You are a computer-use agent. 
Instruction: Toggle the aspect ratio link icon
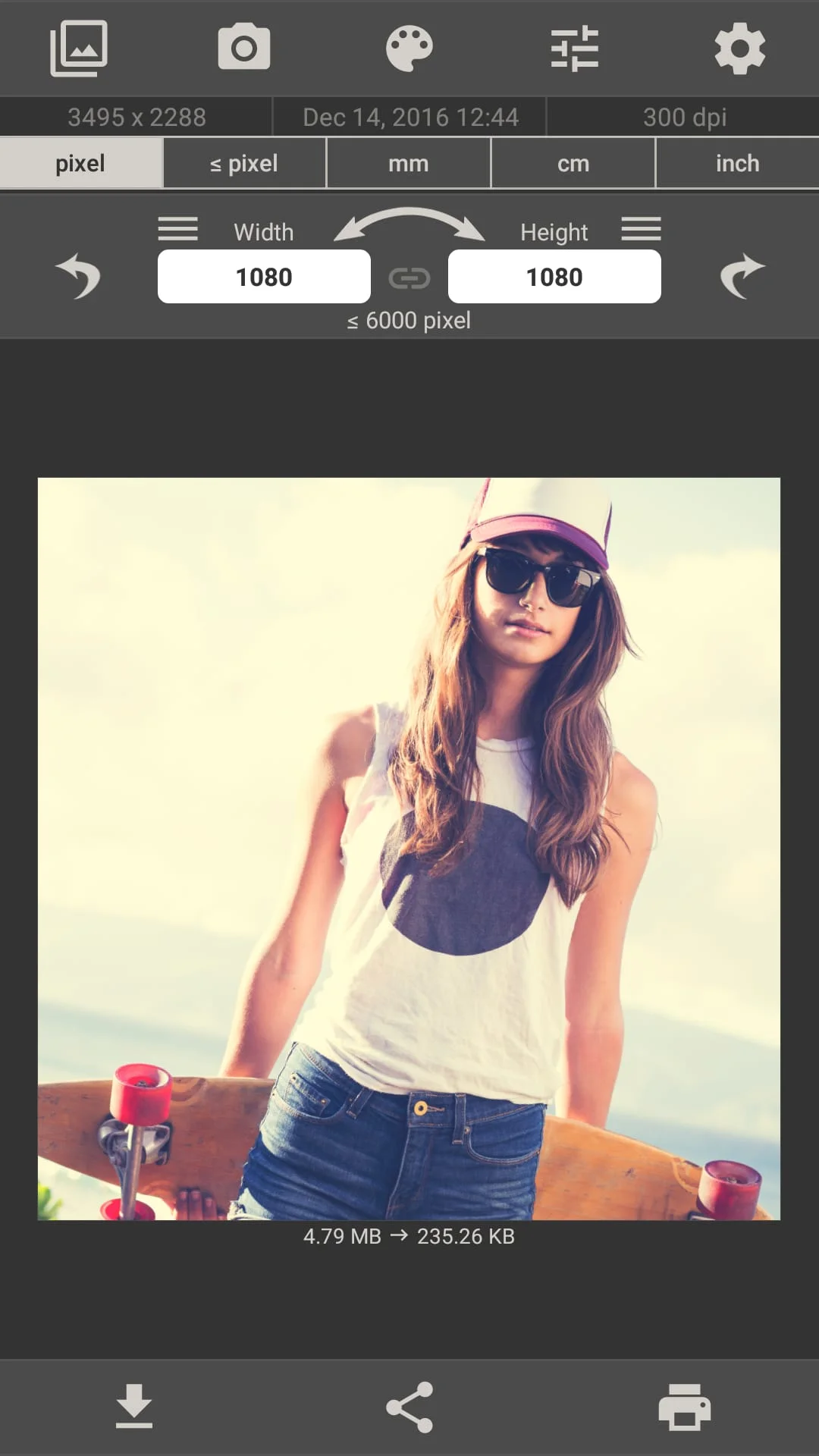tap(409, 278)
